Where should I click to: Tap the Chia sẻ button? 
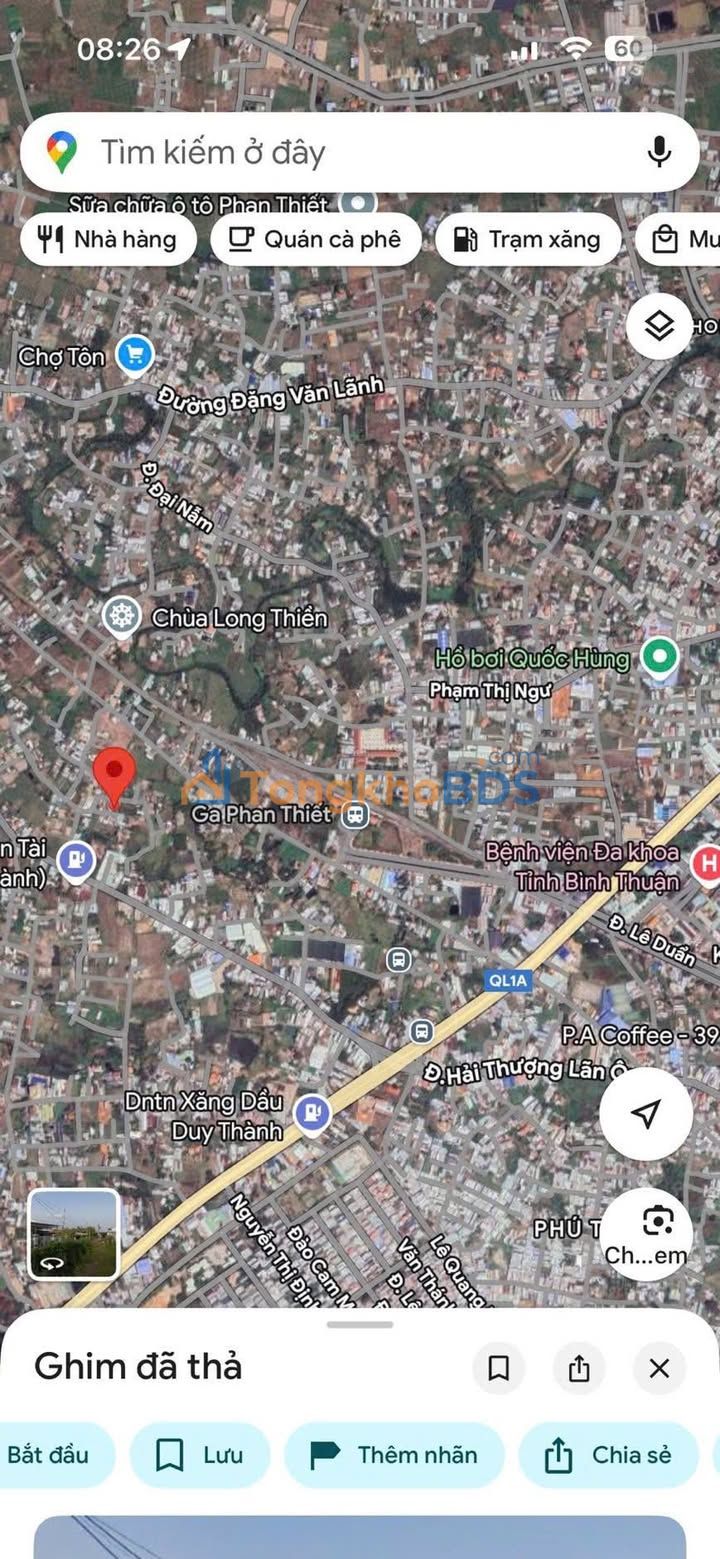(608, 1455)
